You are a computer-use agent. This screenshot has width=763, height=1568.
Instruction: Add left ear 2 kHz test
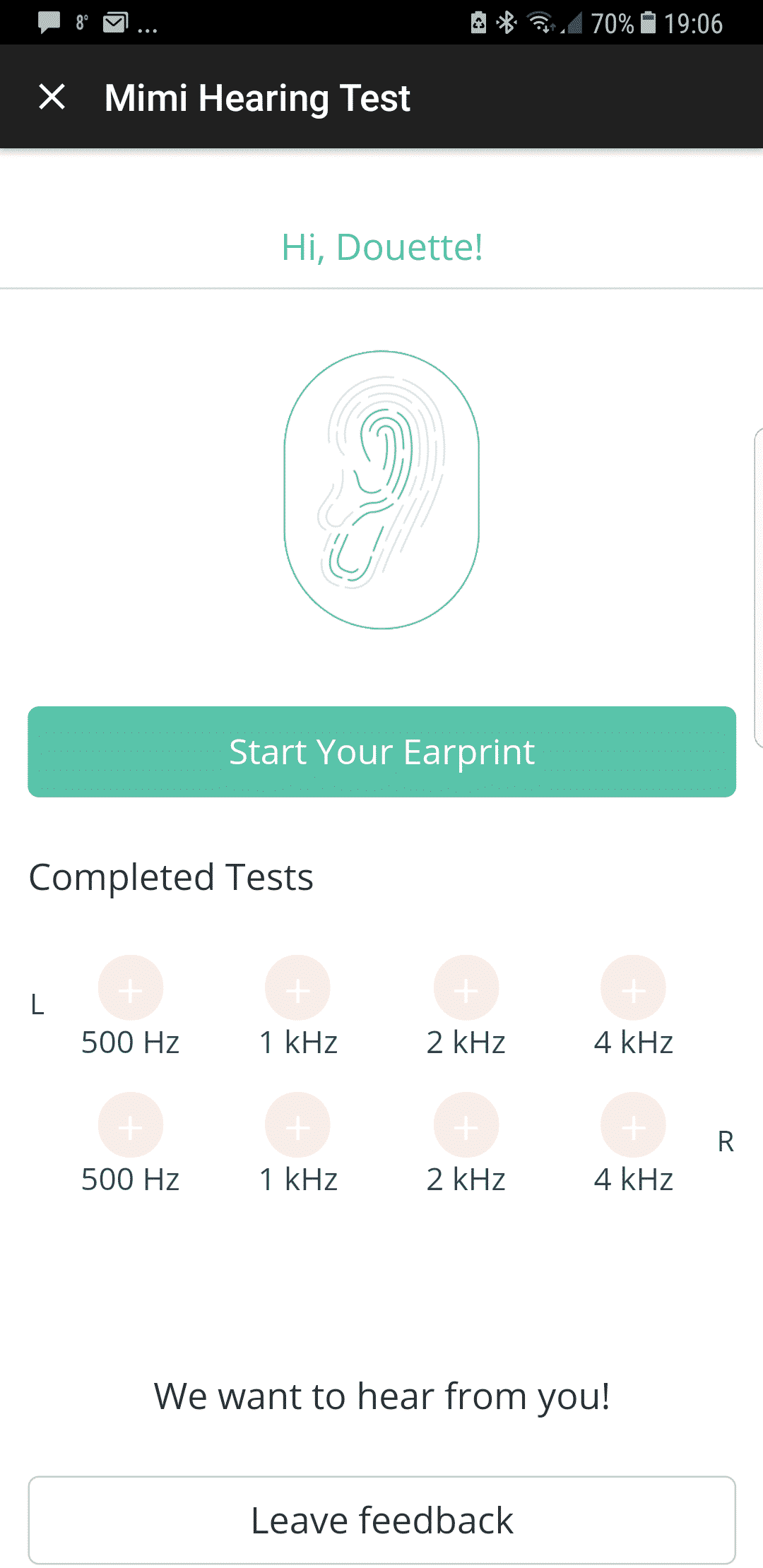(466, 987)
